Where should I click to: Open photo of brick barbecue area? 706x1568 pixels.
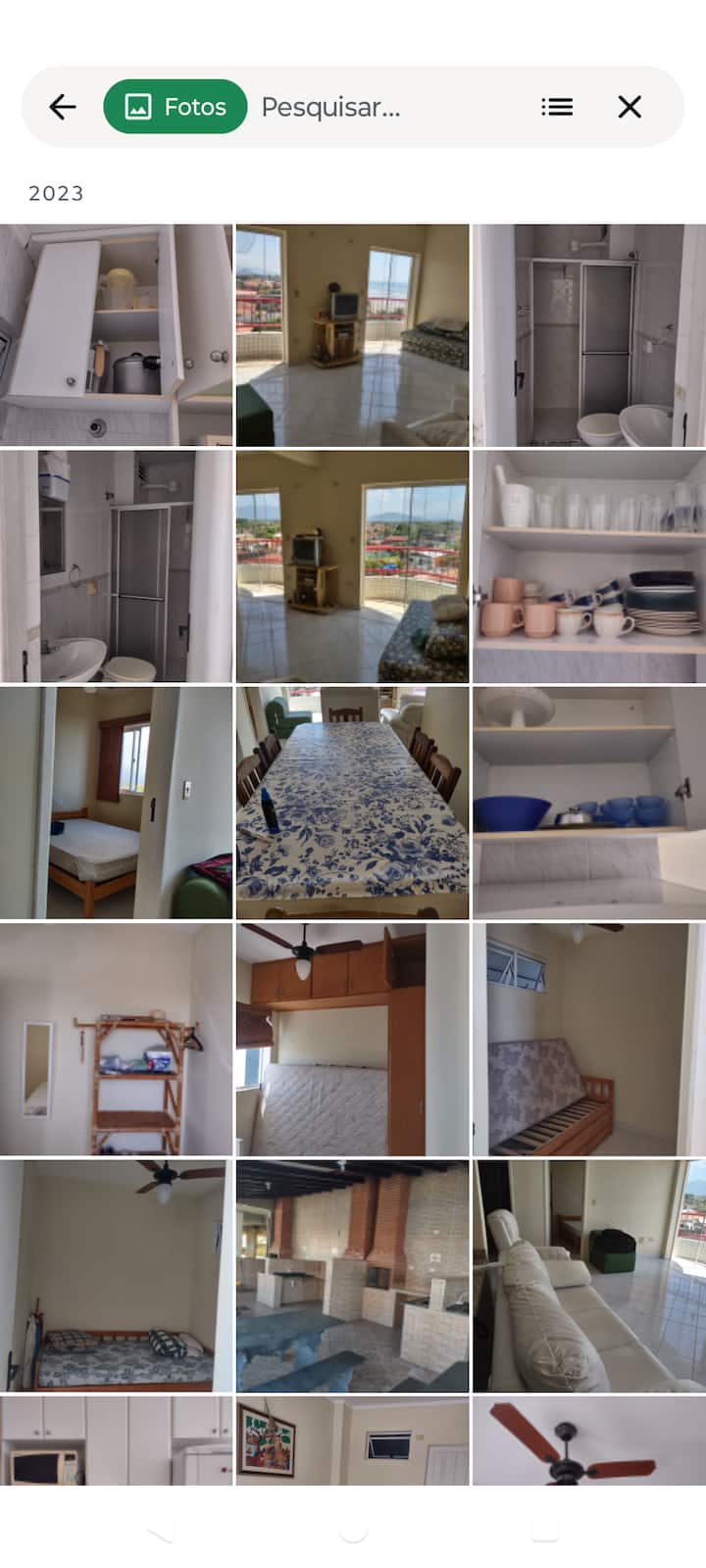pyautogui.click(x=352, y=1275)
